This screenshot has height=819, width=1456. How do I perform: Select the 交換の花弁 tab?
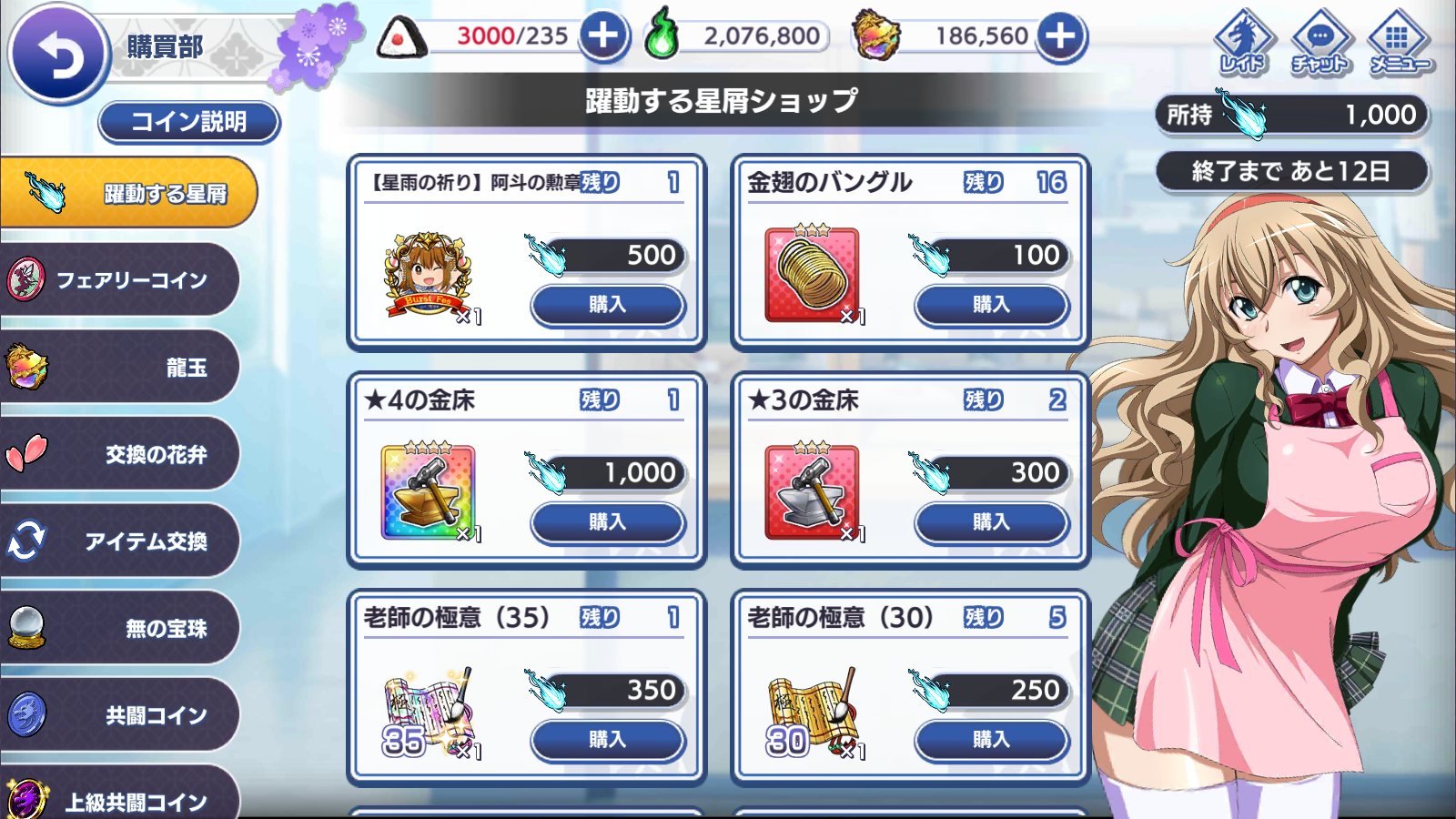120,454
